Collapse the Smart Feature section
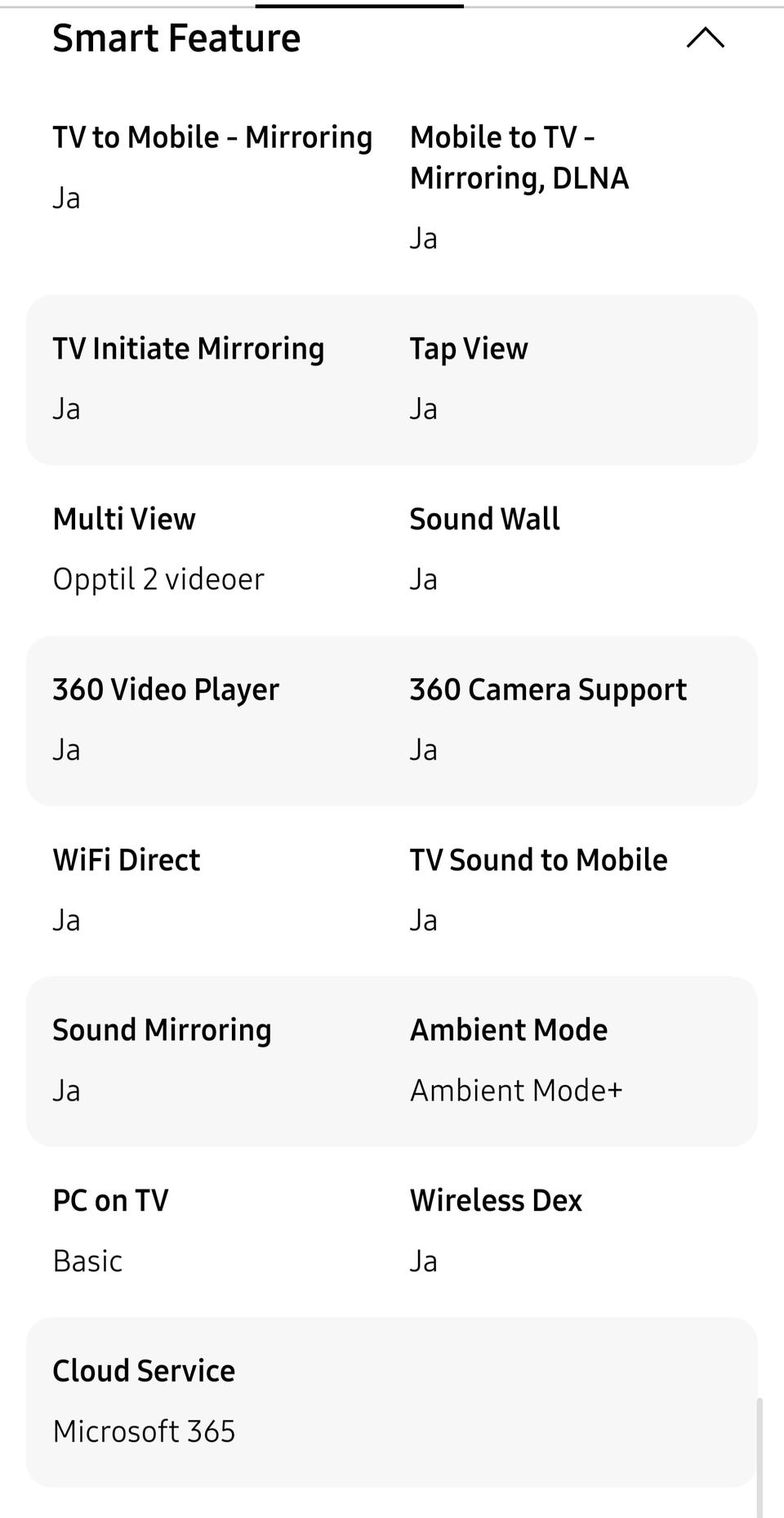This screenshot has height=1518, width=784. click(706, 38)
